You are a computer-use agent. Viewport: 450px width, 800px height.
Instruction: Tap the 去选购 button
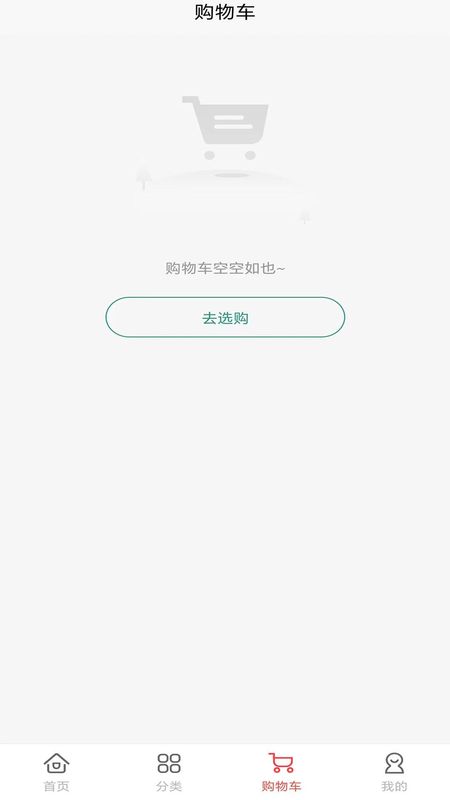coord(225,317)
